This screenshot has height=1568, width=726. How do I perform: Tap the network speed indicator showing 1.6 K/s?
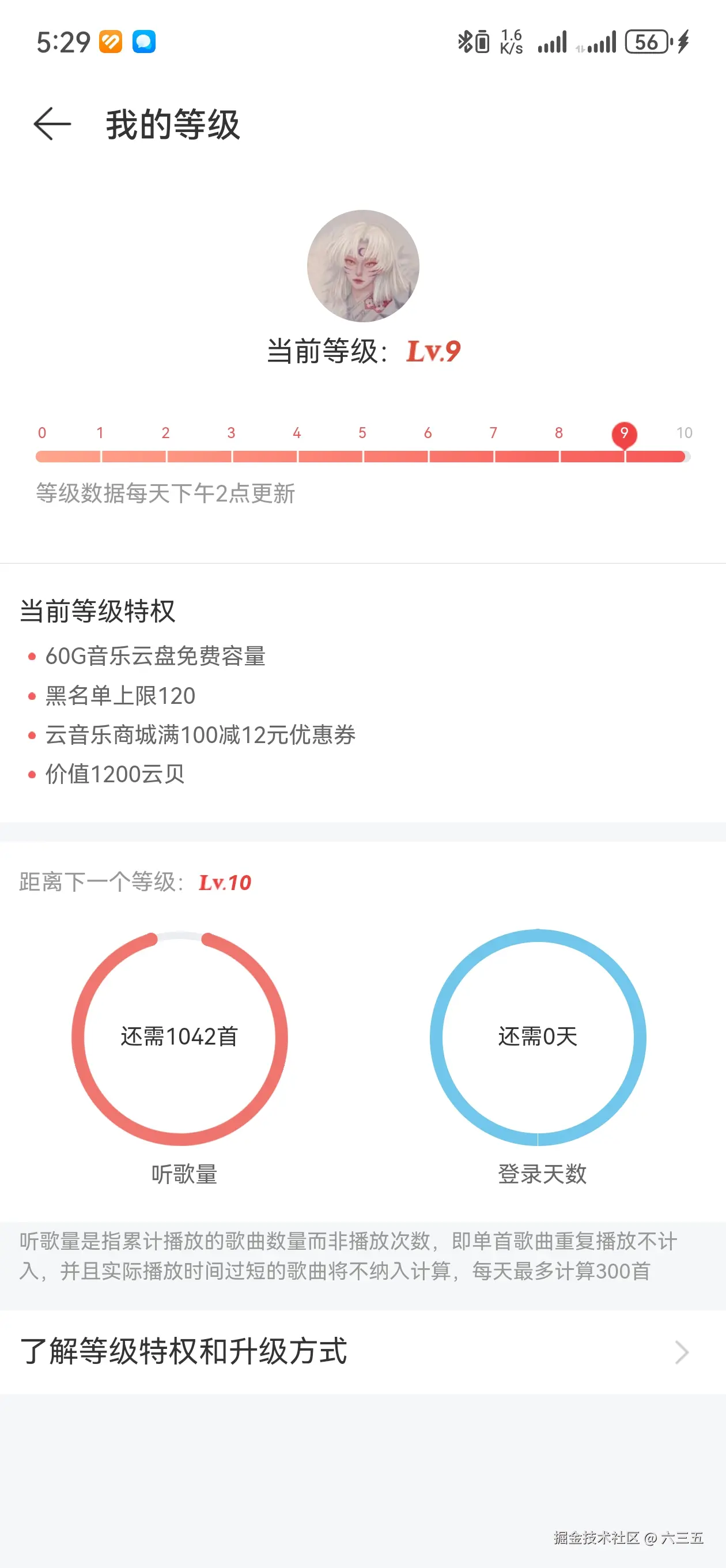pyautogui.click(x=510, y=42)
